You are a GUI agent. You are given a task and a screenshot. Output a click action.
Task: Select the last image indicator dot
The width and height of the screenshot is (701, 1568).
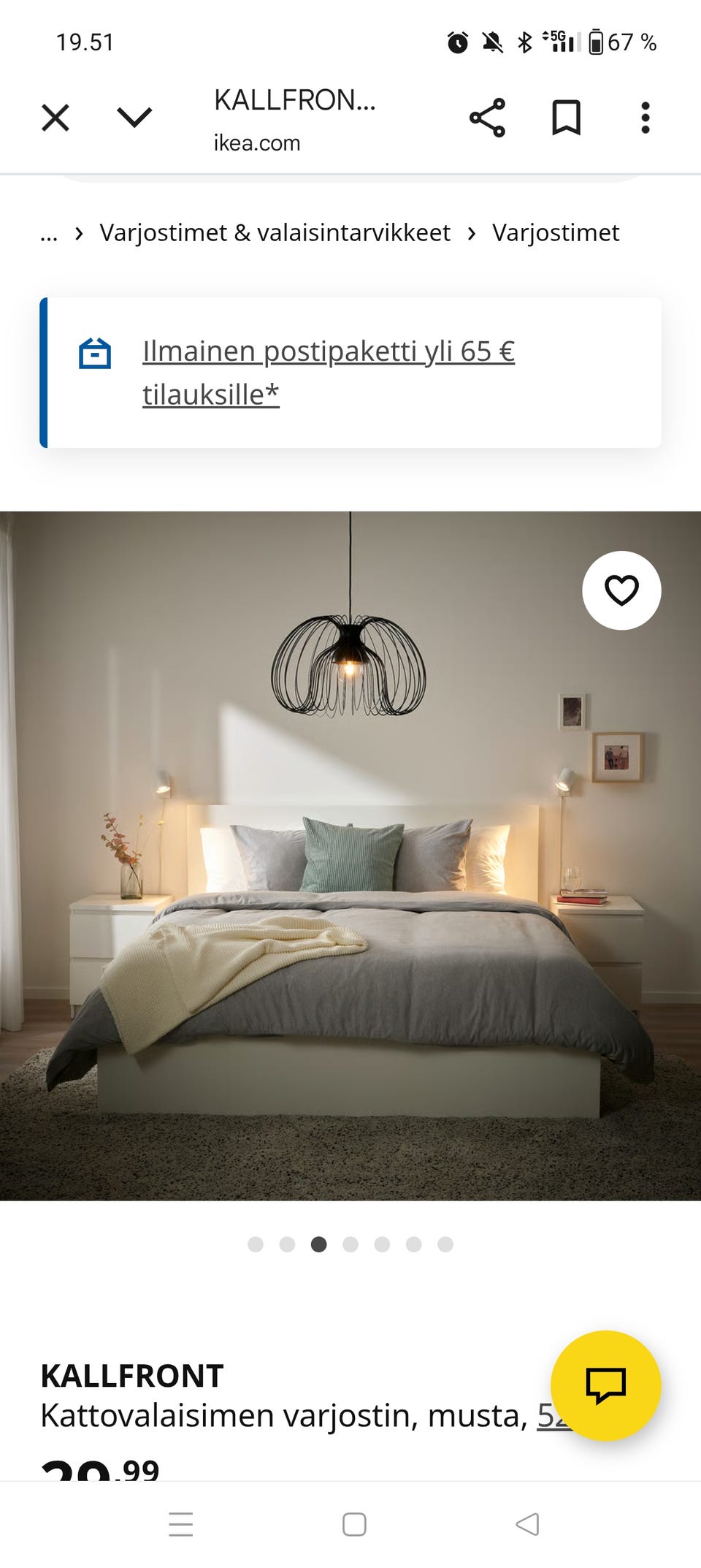pos(445,1244)
